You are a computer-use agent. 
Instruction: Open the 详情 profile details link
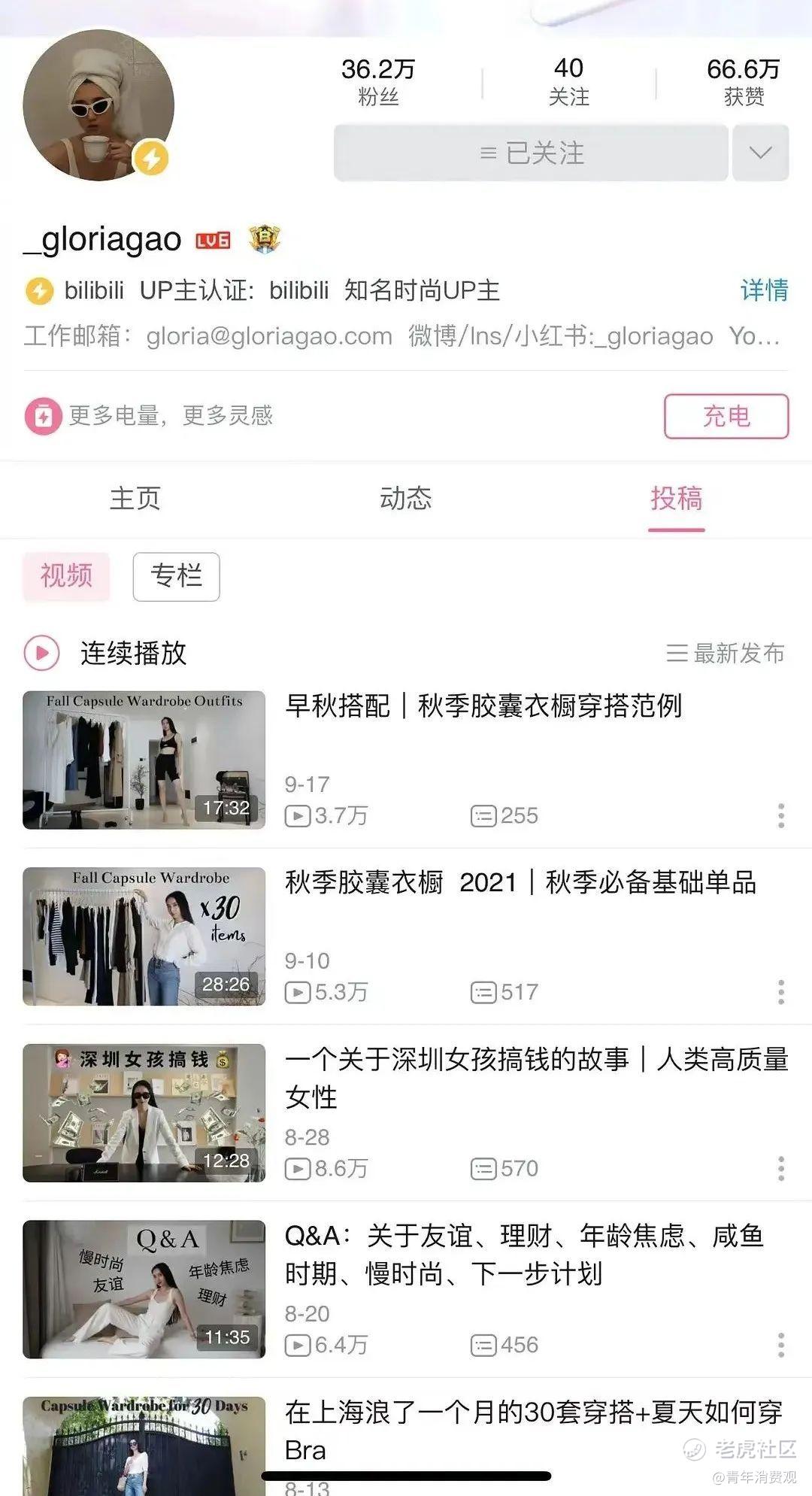764,290
